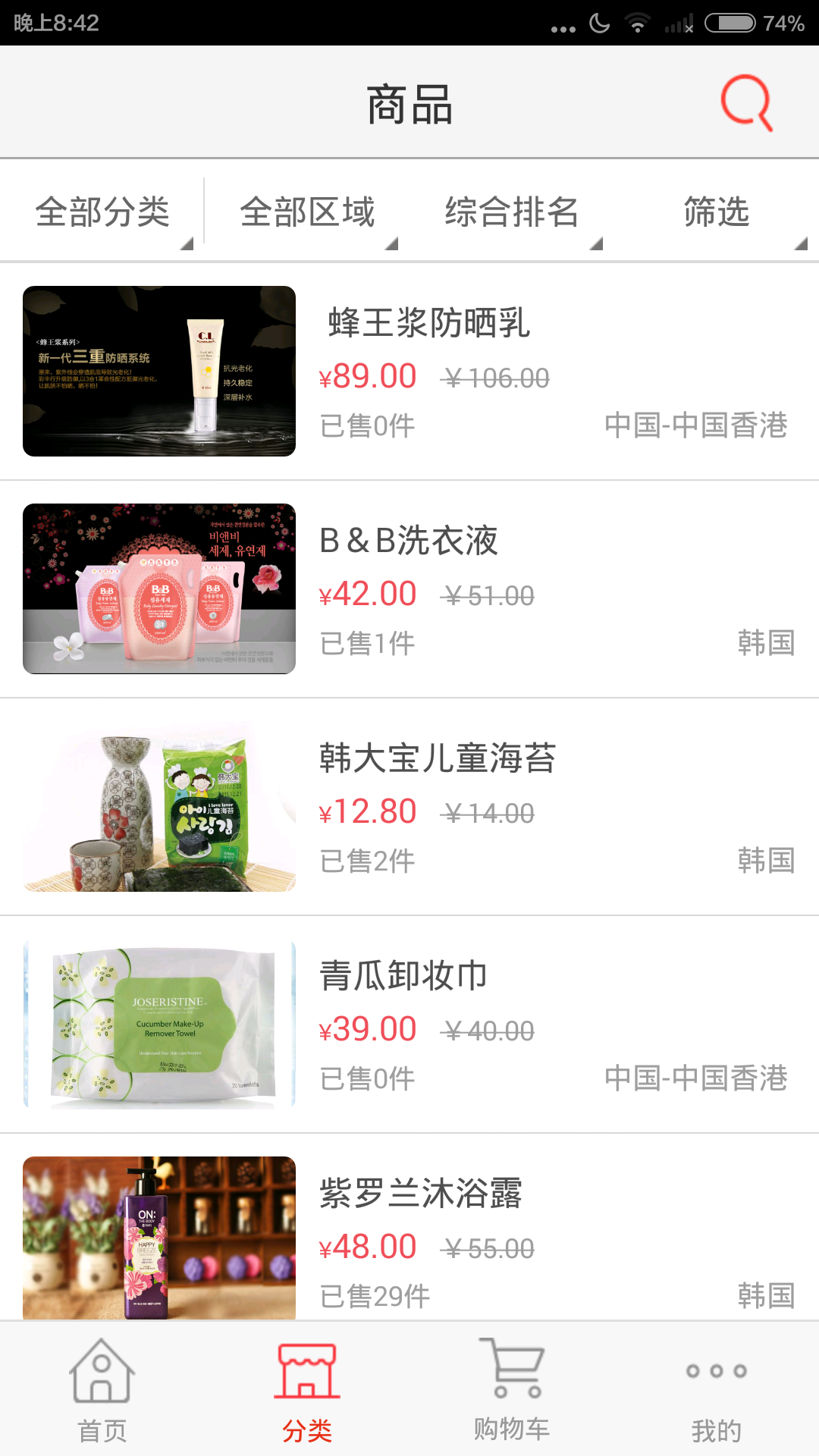Viewport: 819px width, 1456px height.
Task: Open the 综合排名 sorting dropdown
Action: point(512,212)
